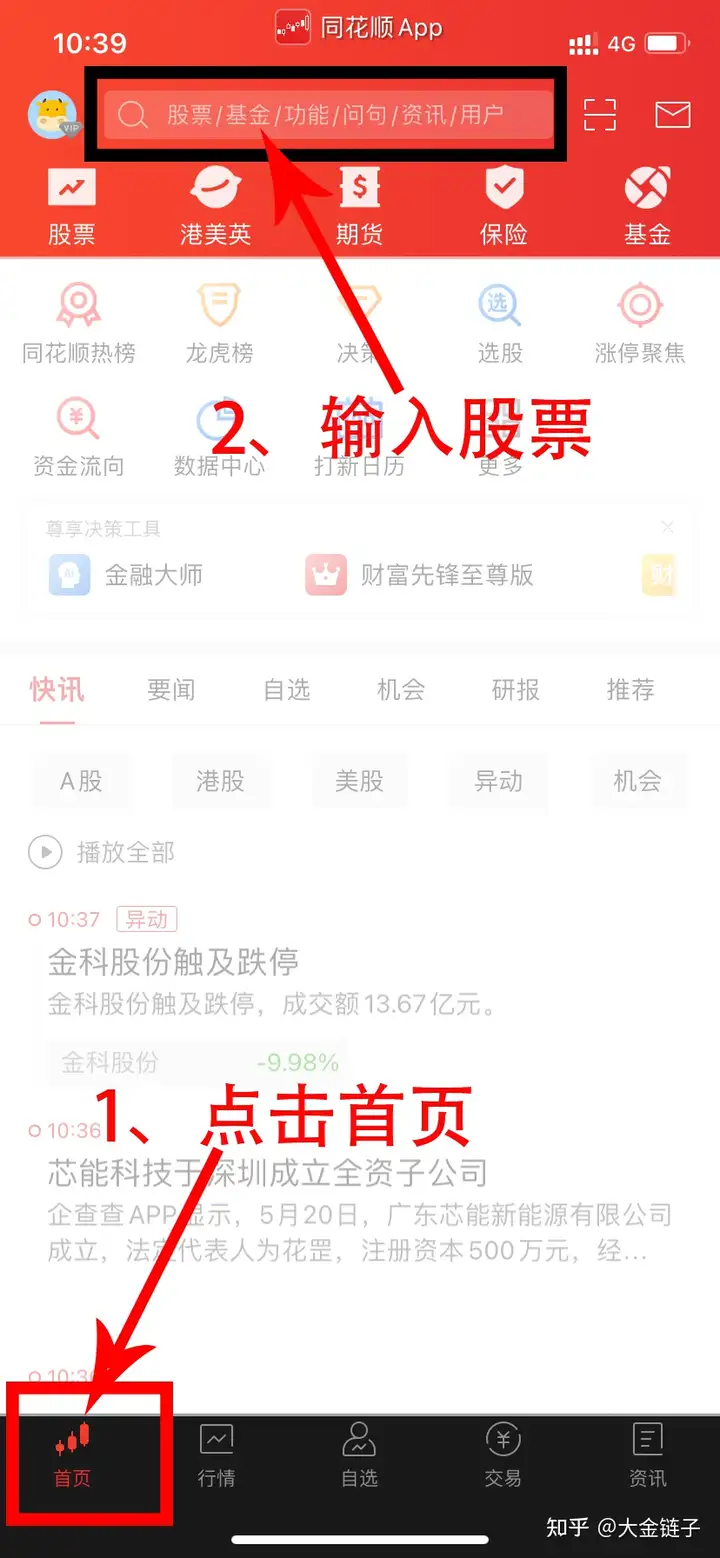Image resolution: width=720 pixels, height=1558 pixels.
Task: Tap the stock search box
Action: [330, 115]
